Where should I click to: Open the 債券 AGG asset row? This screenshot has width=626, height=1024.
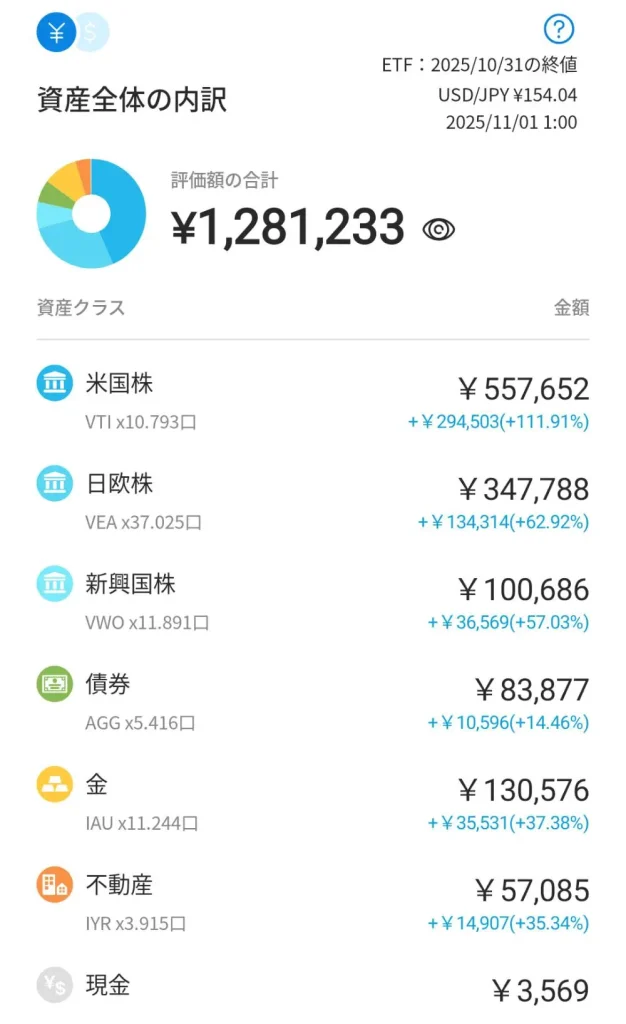pos(313,702)
